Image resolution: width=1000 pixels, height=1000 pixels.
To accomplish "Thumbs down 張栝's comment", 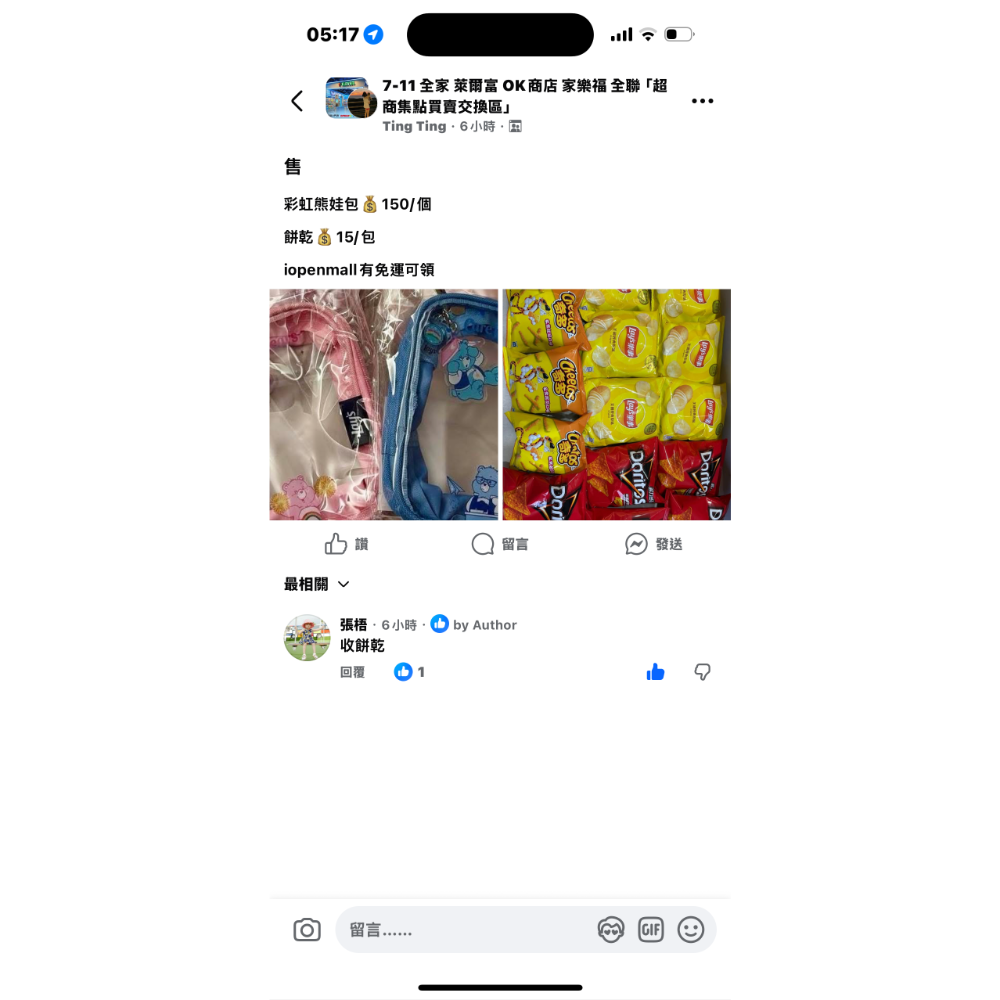I will click(x=702, y=672).
